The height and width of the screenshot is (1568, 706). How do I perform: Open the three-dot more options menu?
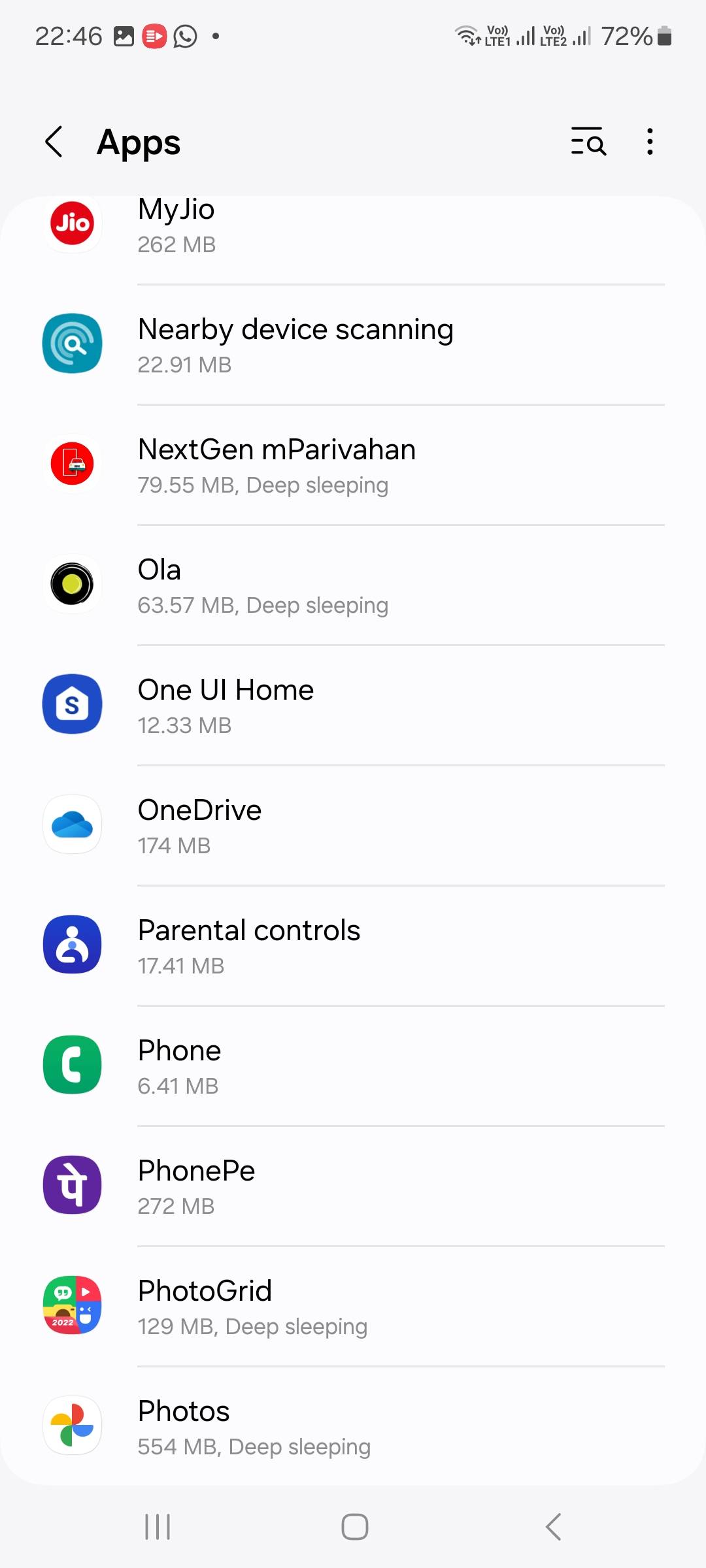[649, 141]
